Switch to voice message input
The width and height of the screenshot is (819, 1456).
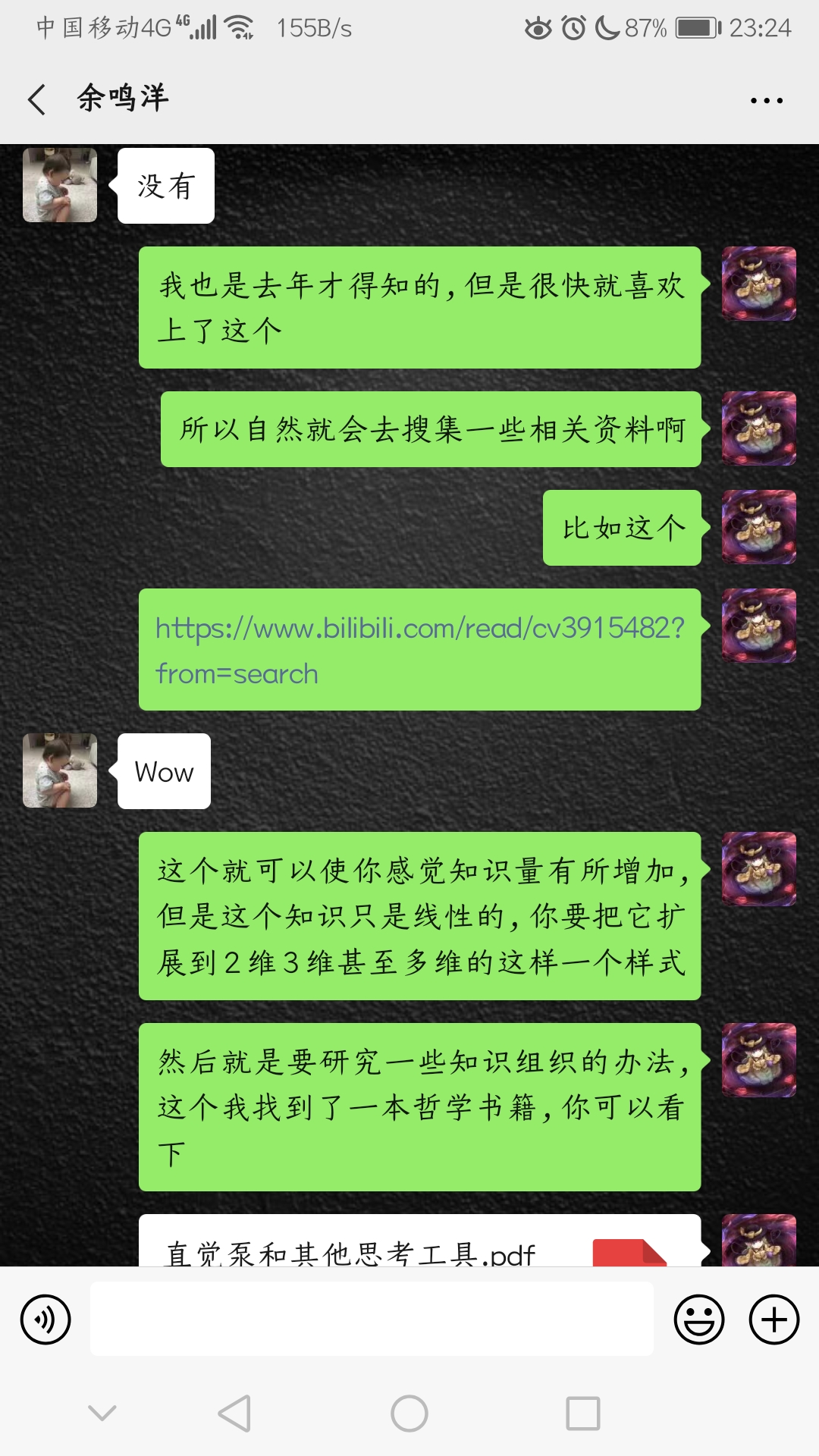click(x=45, y=1319)
